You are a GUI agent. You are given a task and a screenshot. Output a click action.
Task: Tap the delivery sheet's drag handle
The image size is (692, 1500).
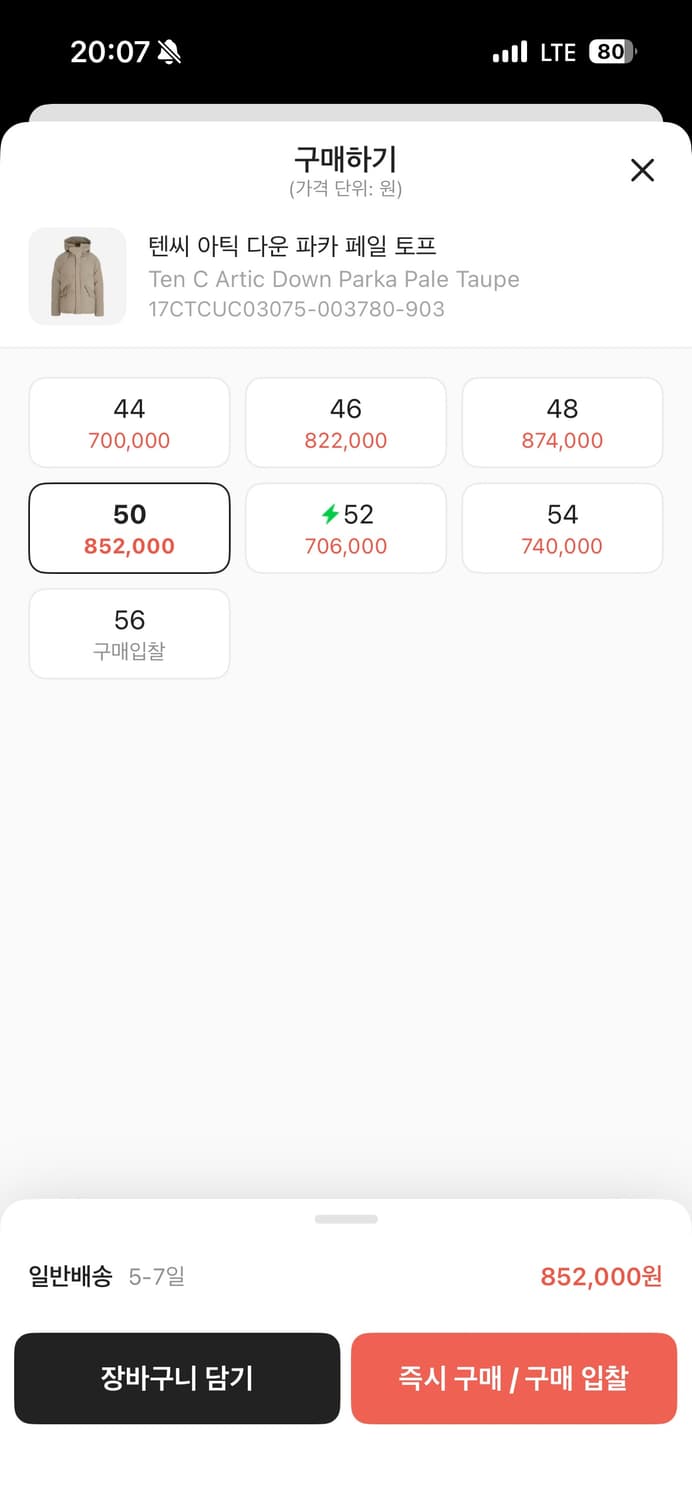click(346, 1219)
